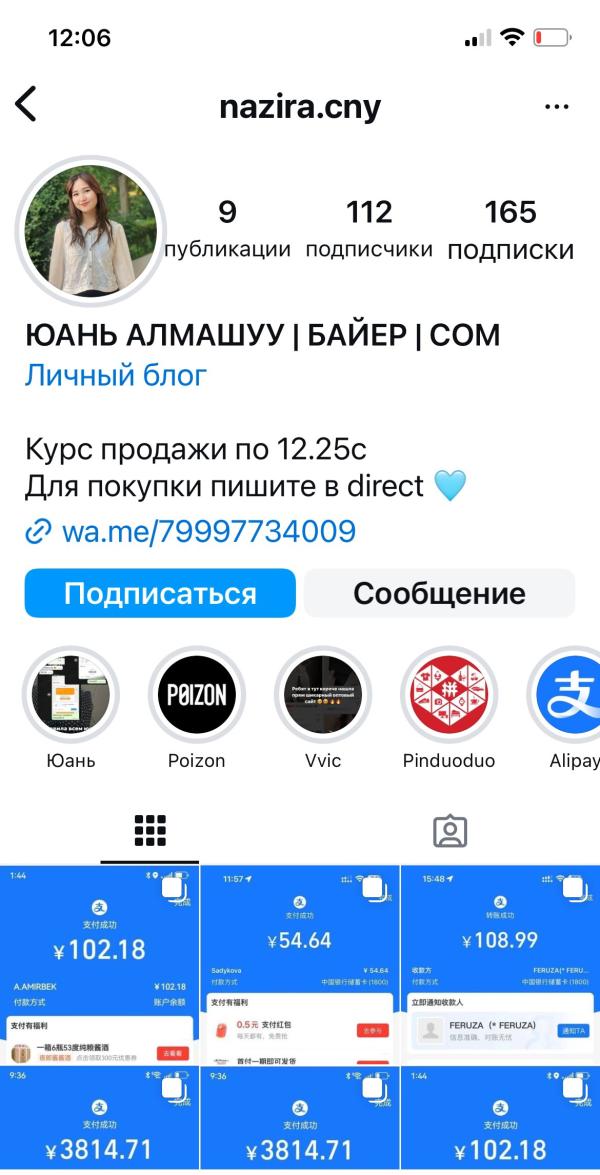
Task: Tap the Сообщение button
Action: tap(440, 593)
